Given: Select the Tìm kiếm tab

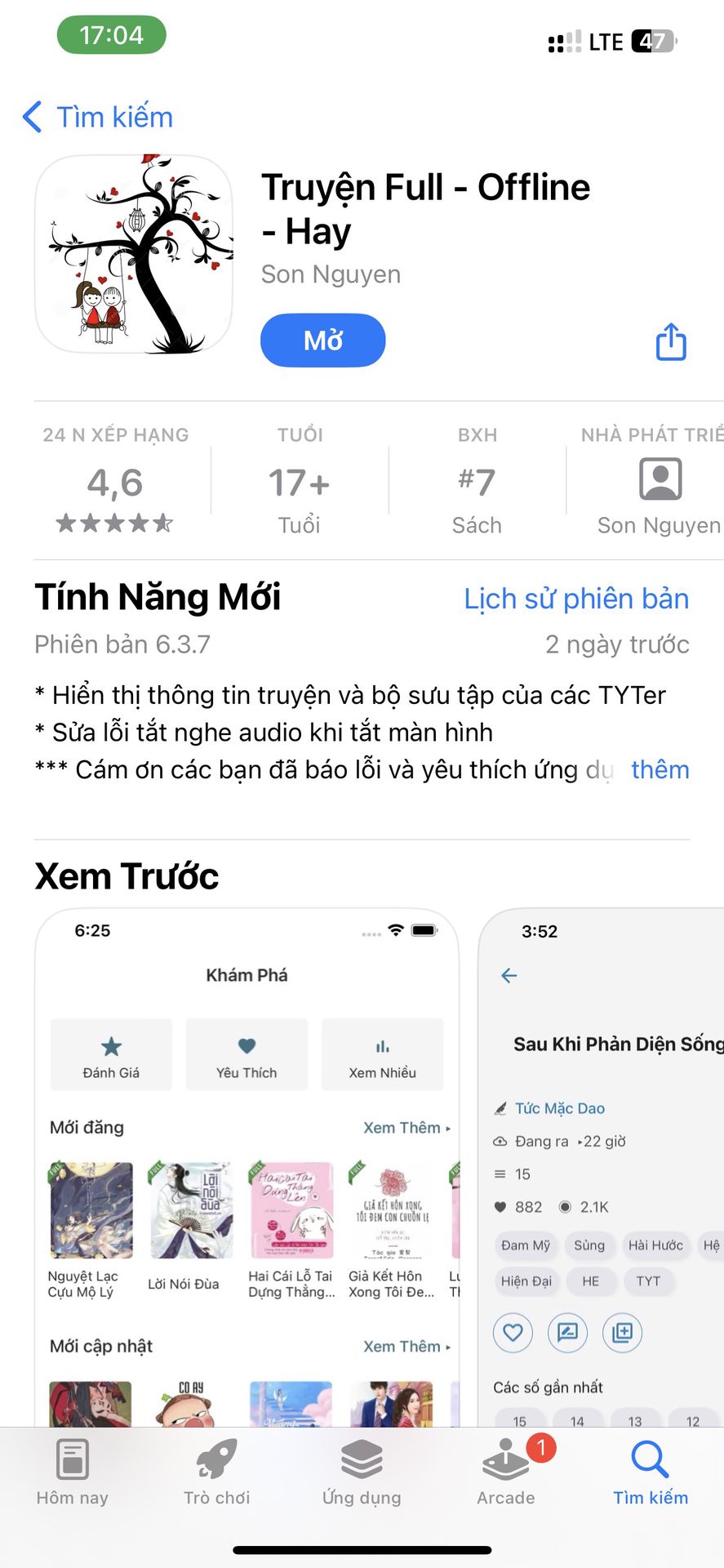Looking at the screenshot, I should coord(651,1473).
